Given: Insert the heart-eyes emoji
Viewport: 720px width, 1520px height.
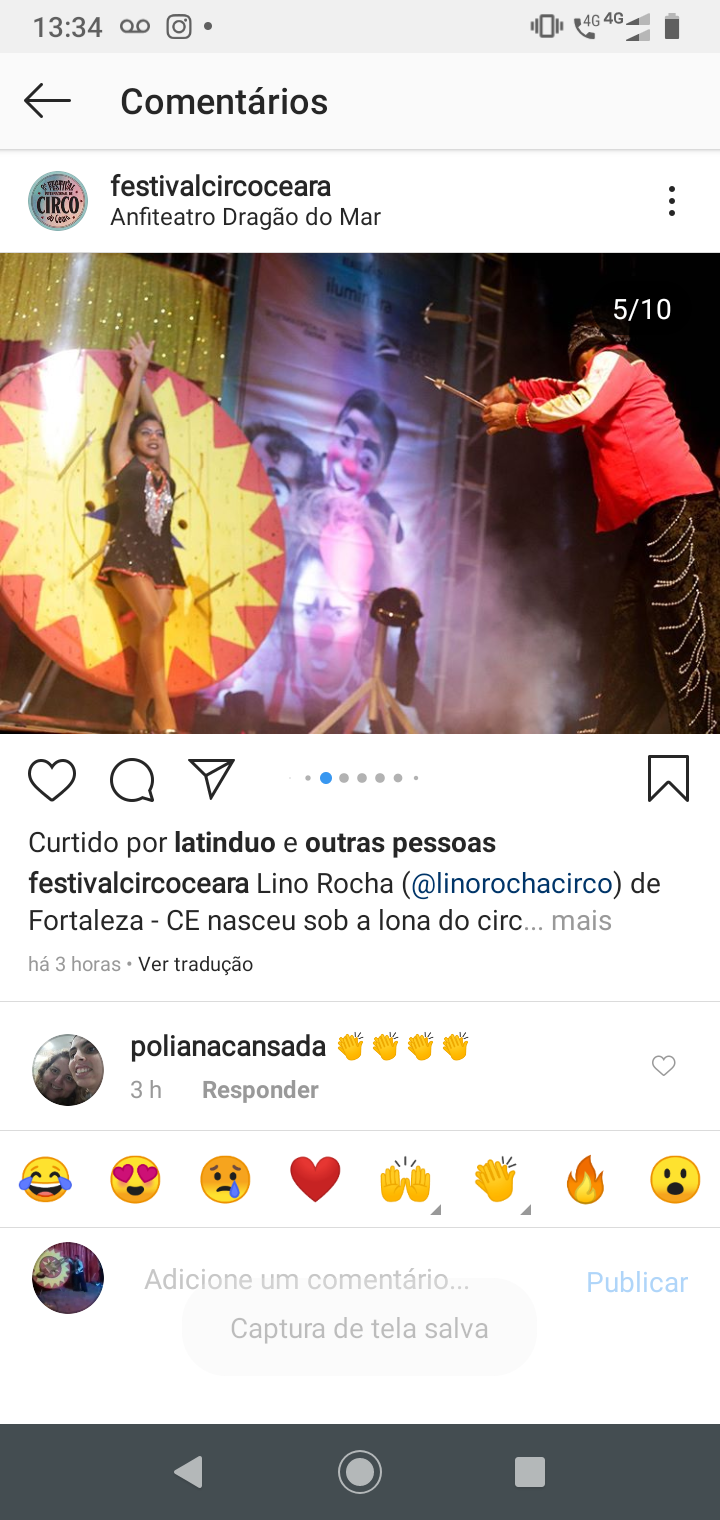Looking at the screenshot, I should pos(135,1179).
